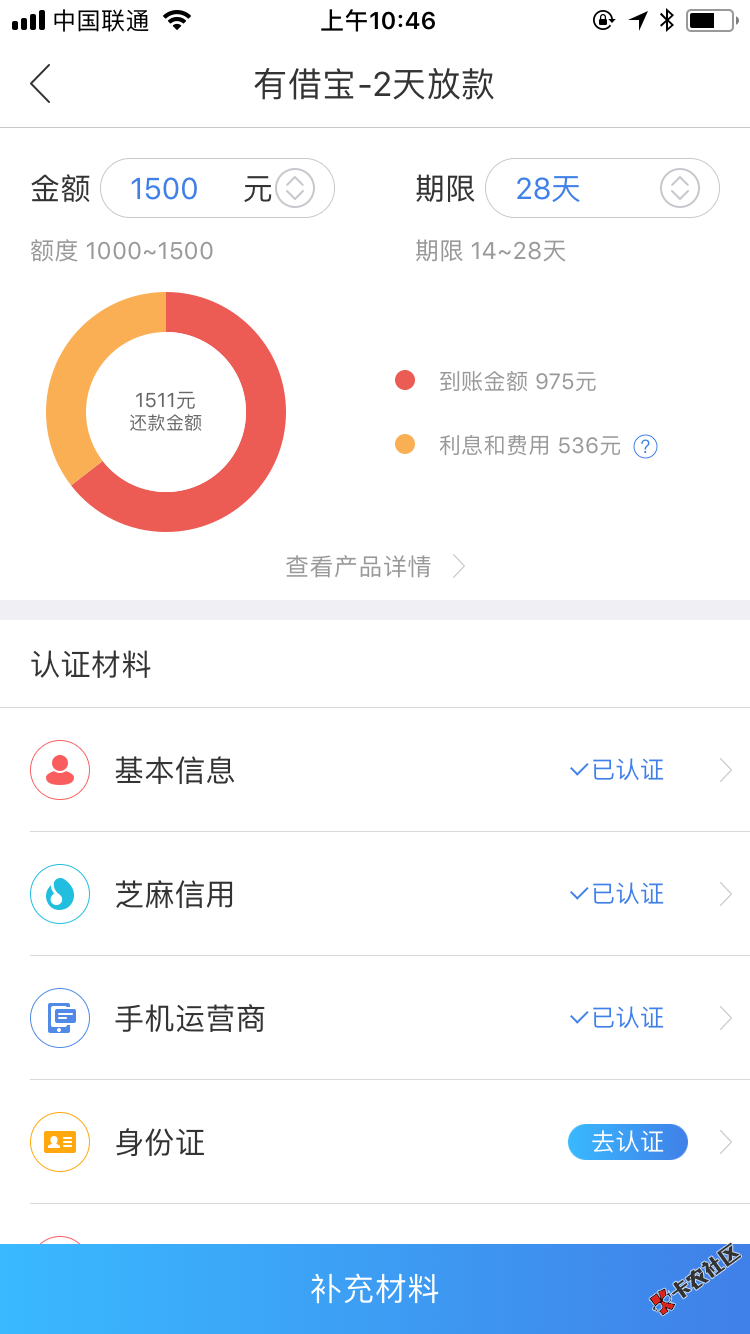
Task: Open the 金额 amount picker
Action: [294, 188]
